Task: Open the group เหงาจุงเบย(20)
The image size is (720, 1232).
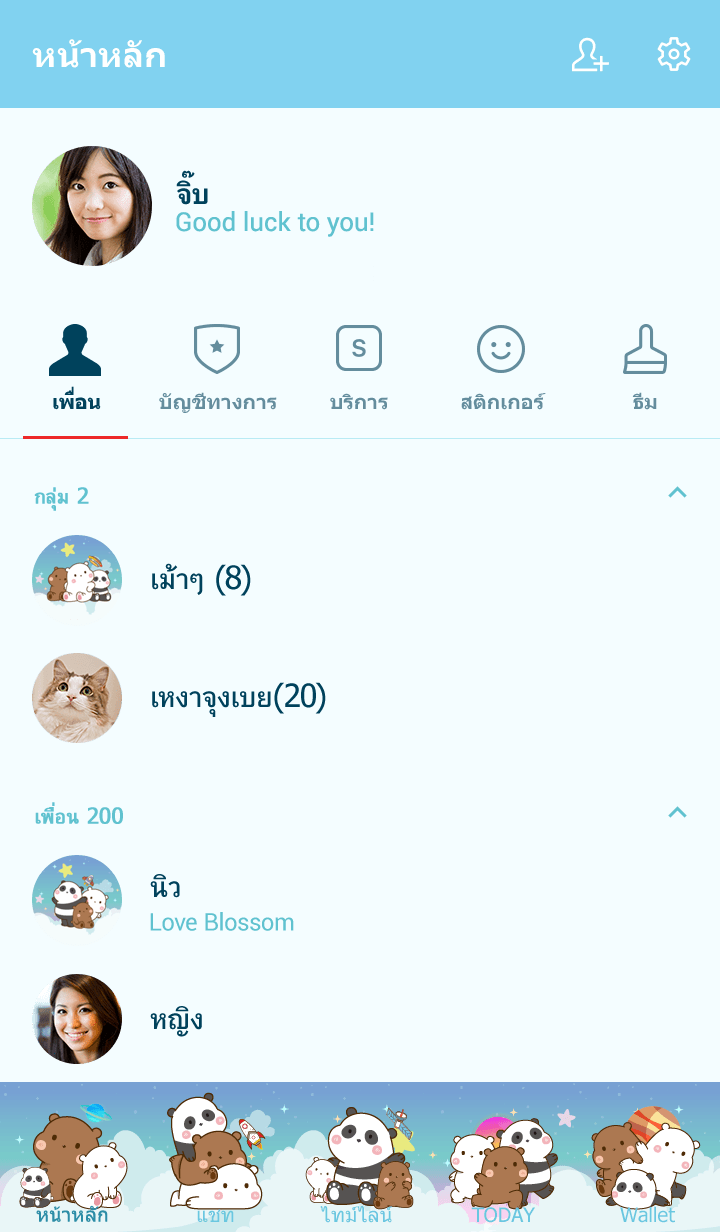Action: tap(238, 697)
